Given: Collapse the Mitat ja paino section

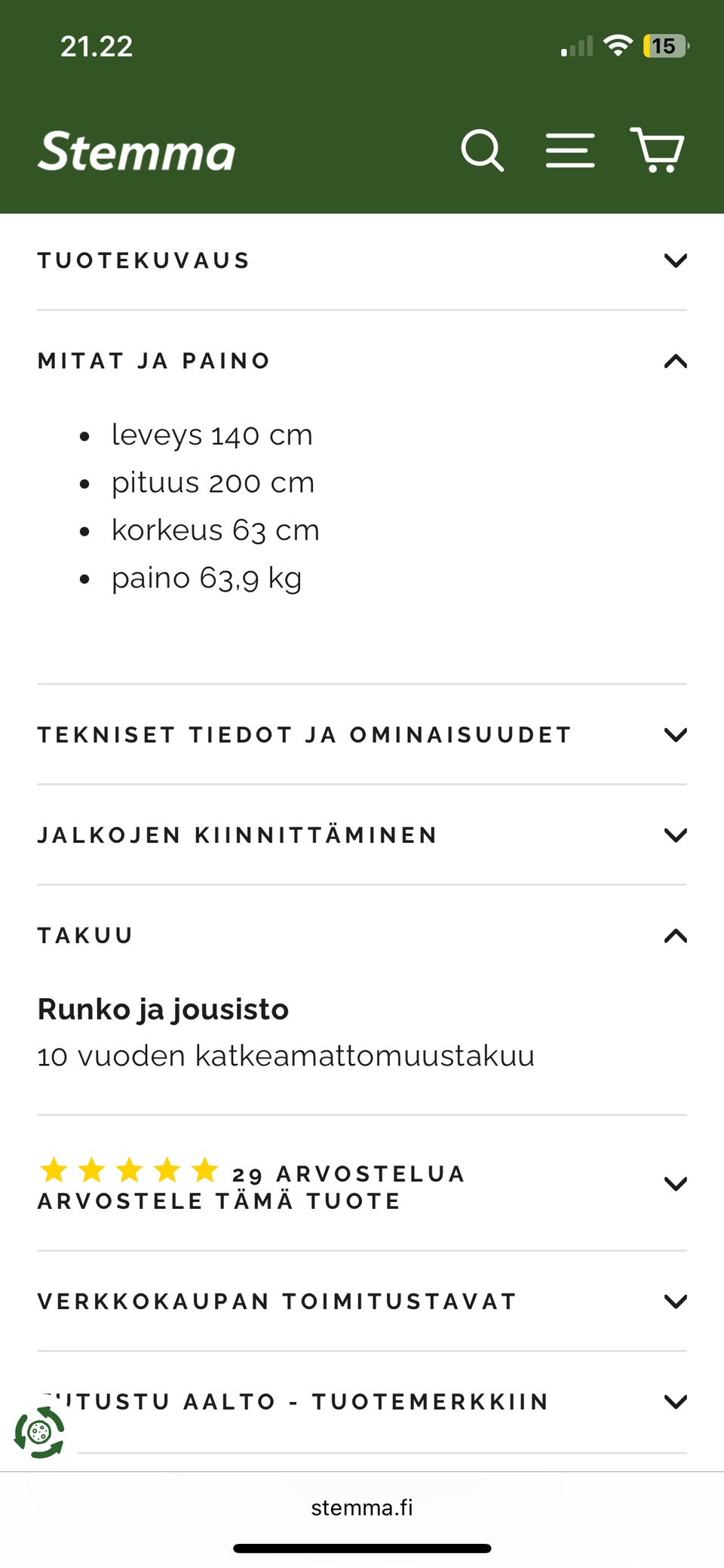Looking at the screenshot, I should (x=362, y=361).
